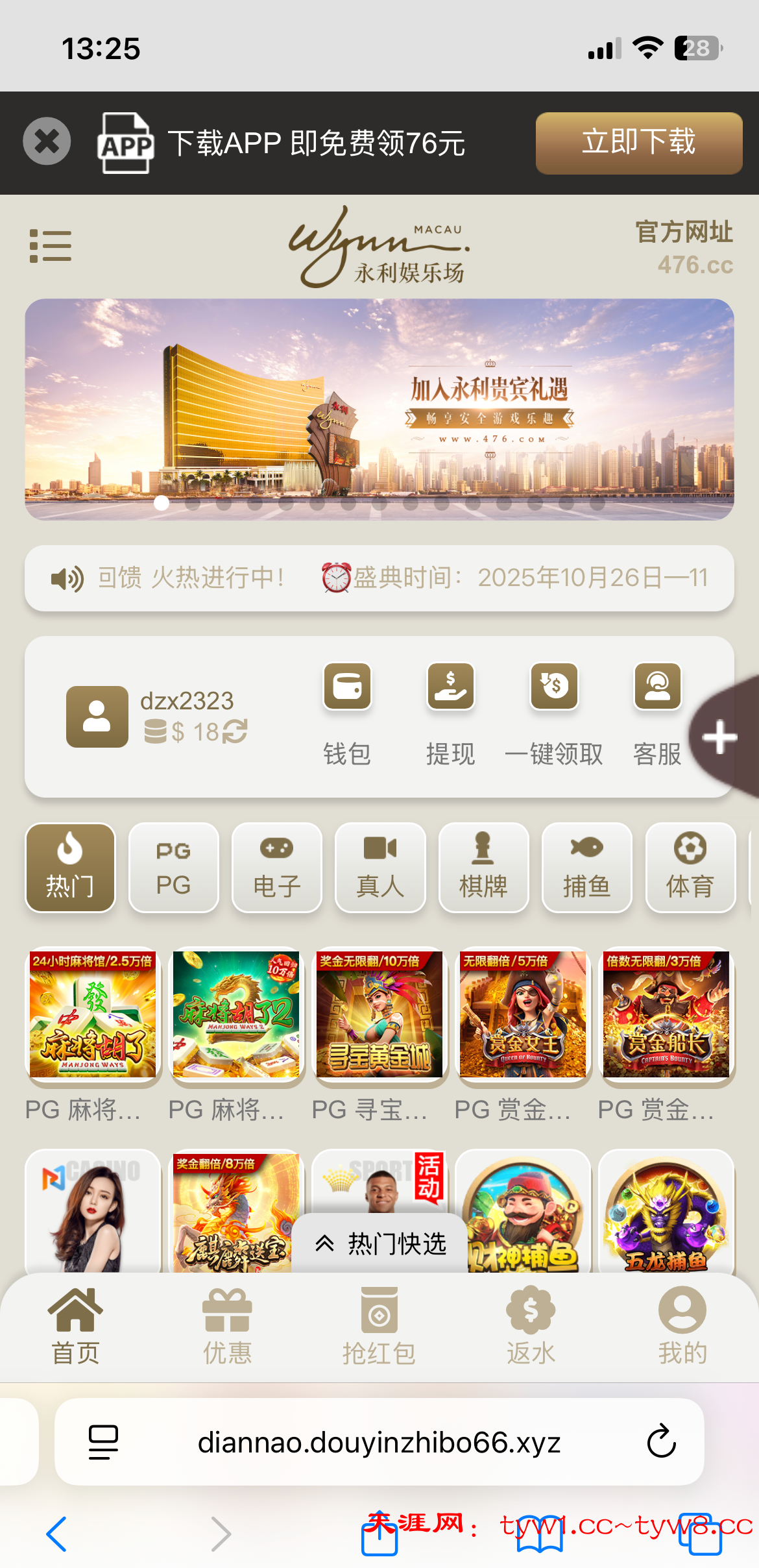
Task: Expand the 热门快选 quick picker
Action: [380, 1243]
